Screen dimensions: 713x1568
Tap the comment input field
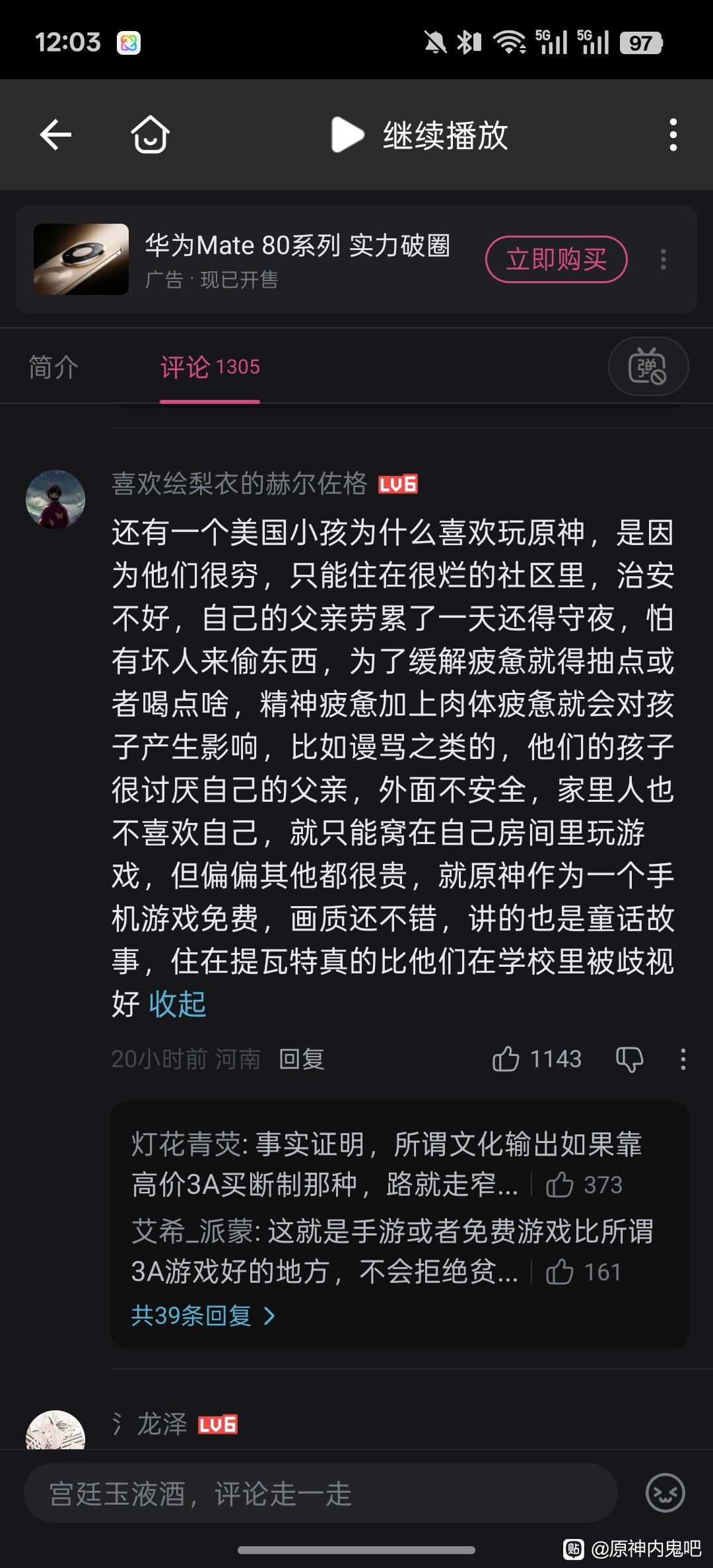tap(320, 1493)
